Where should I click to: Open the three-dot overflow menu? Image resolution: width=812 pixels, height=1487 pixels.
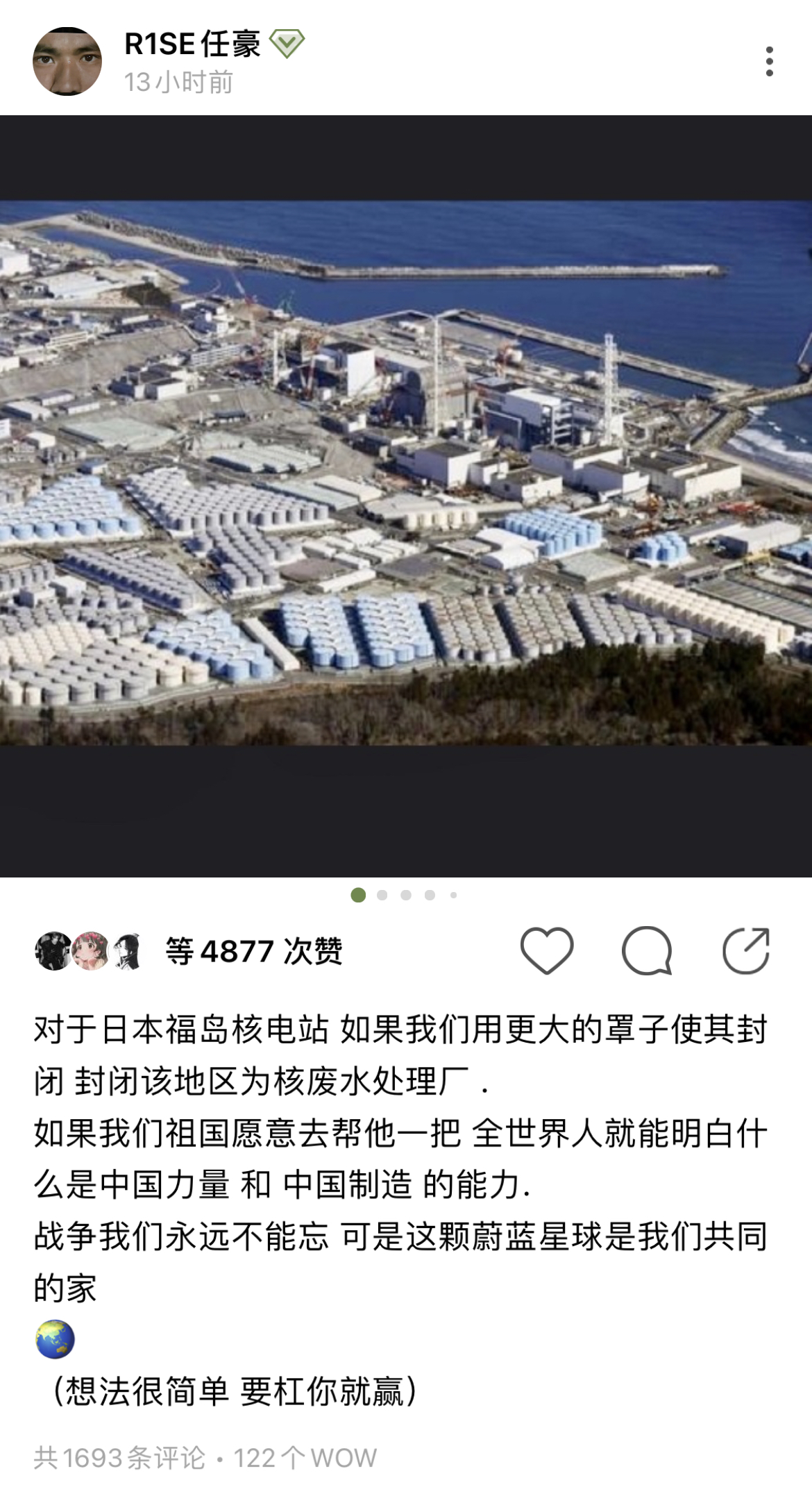[x=769, y=62]
